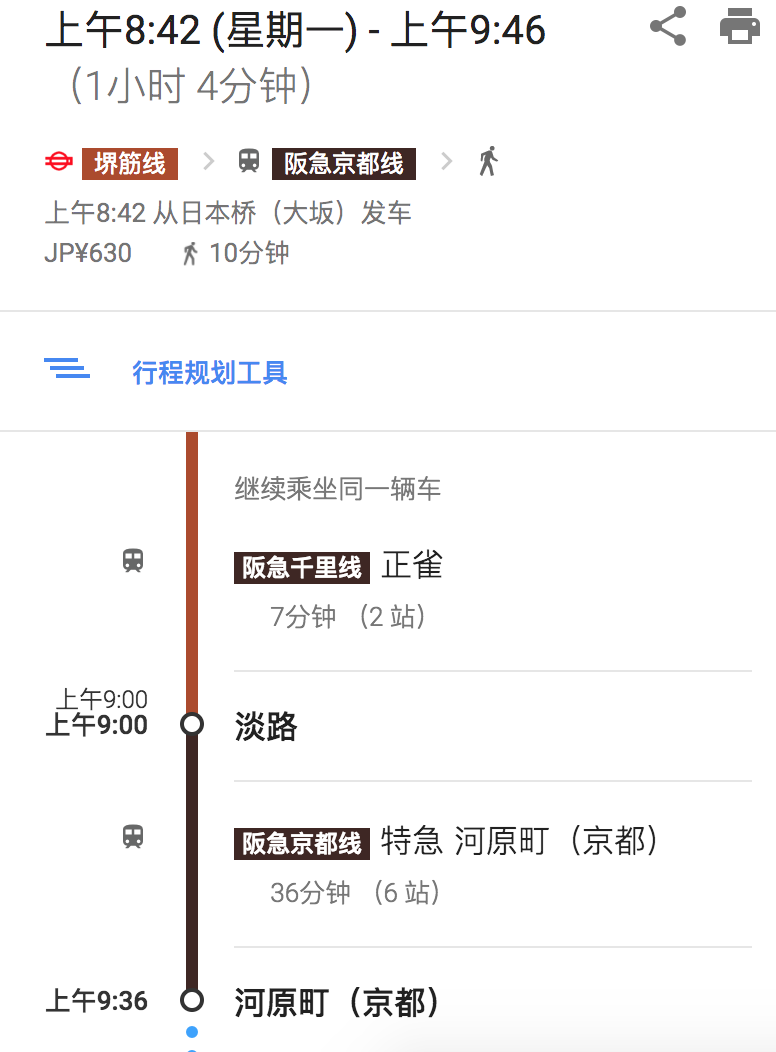Expand 阪急千里线 7分钟 (2 站) stops
Viewport: 776px width, 1052px height.
click(348, 617)
